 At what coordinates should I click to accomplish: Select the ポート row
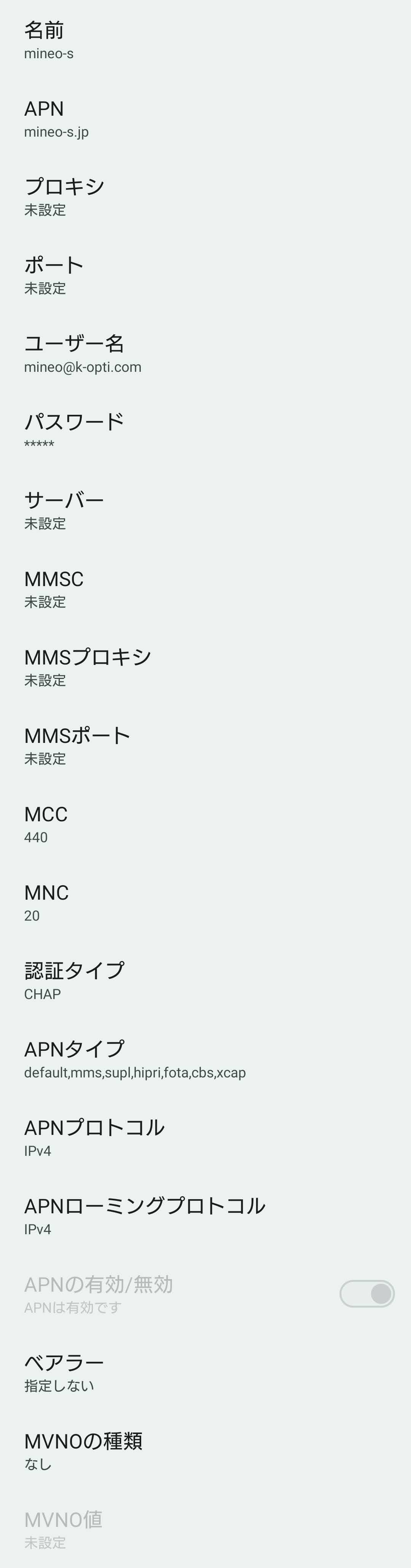pyautogui.click(x=205, y=275)
